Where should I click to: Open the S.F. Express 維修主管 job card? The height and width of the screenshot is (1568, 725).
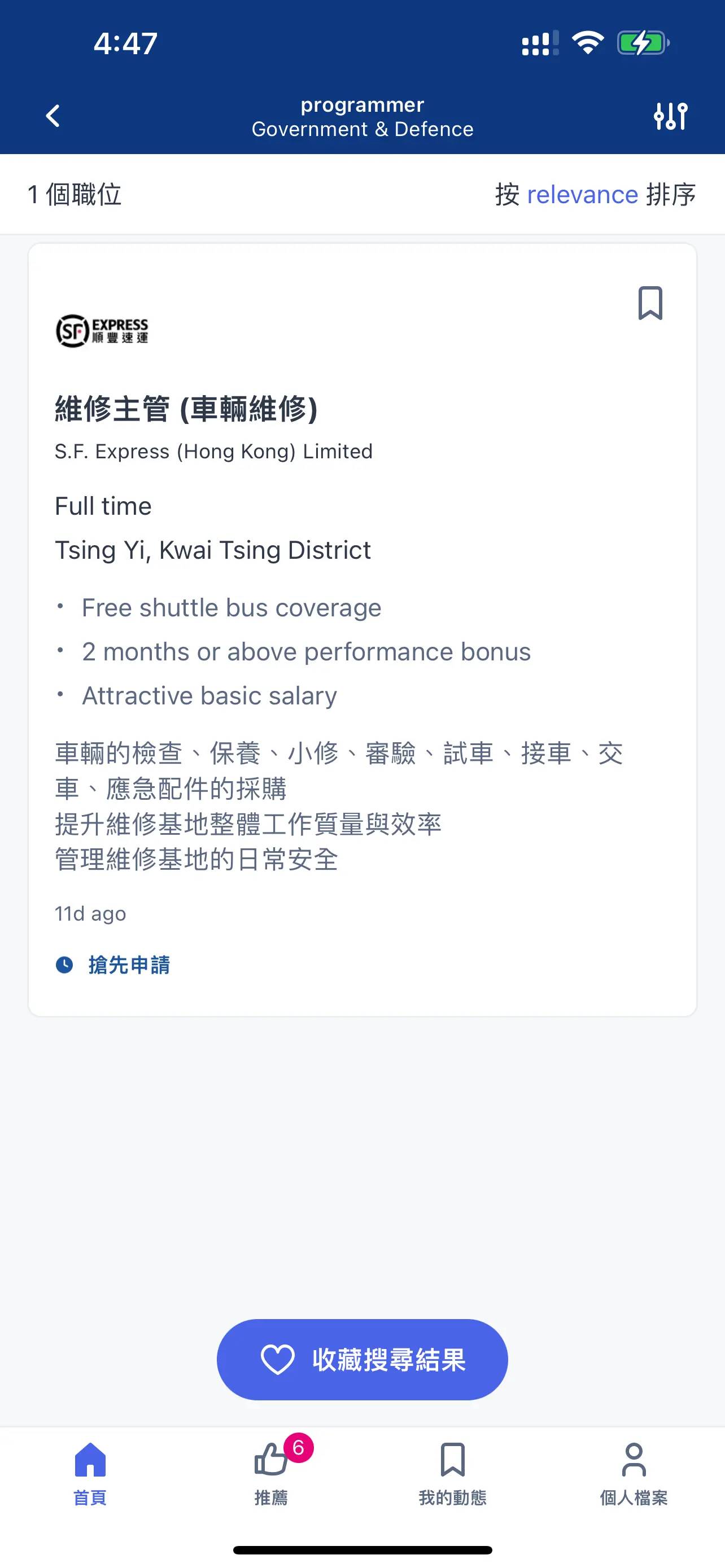[x=363, y=629]
